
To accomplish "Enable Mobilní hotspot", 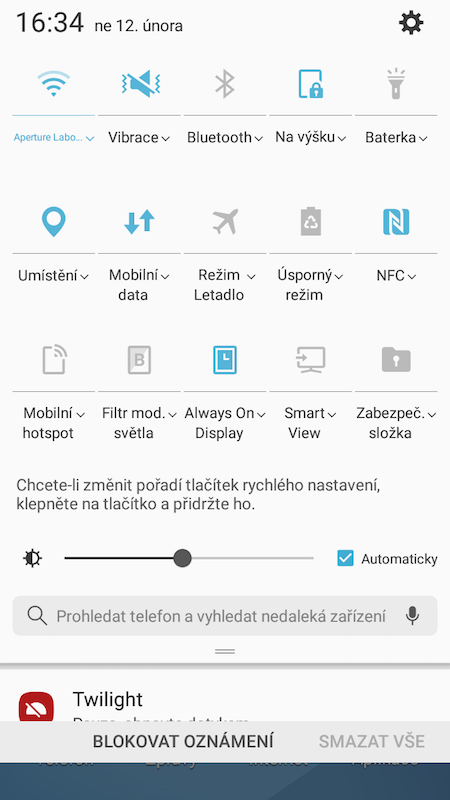I will (x=54, y=360).
